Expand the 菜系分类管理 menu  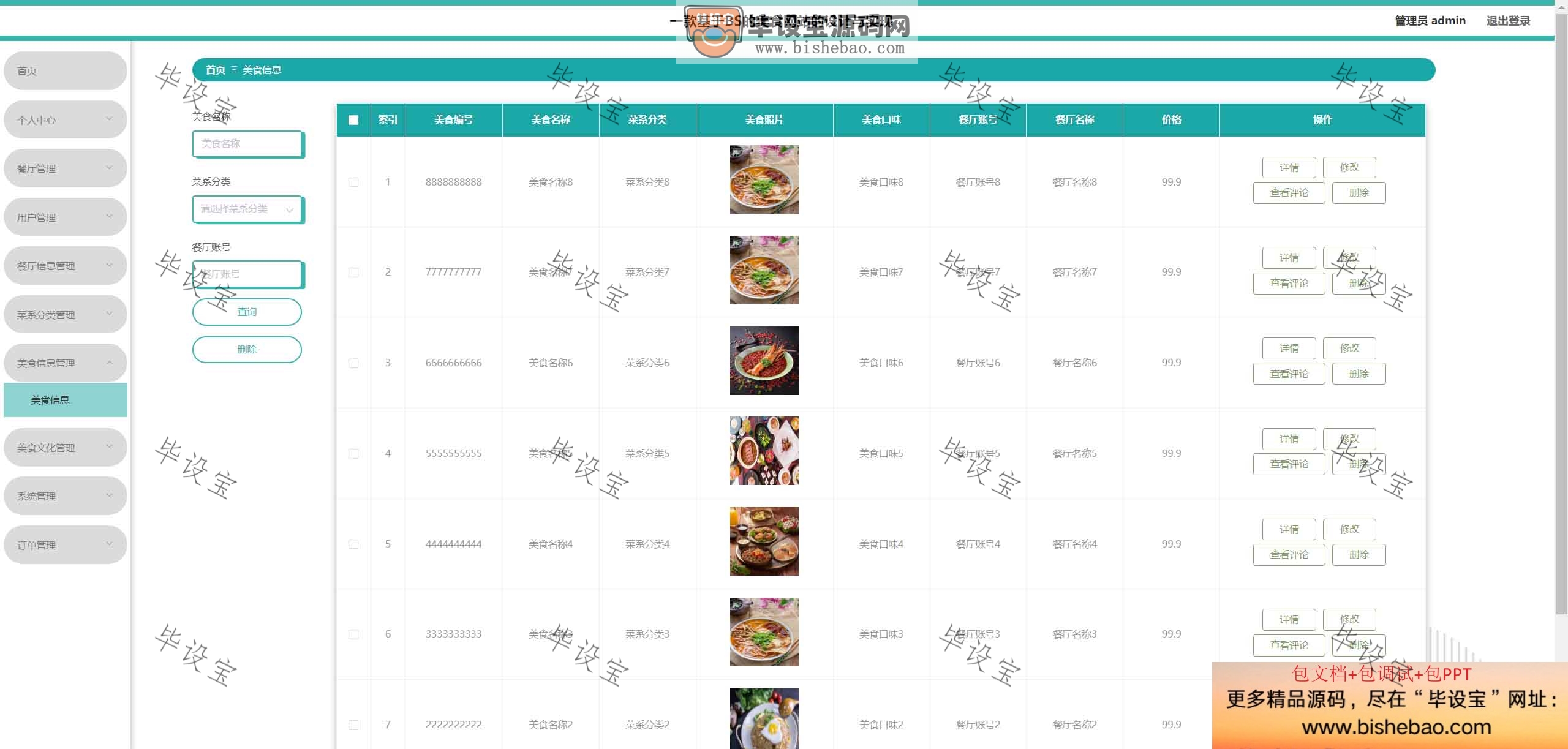(65, 315)
